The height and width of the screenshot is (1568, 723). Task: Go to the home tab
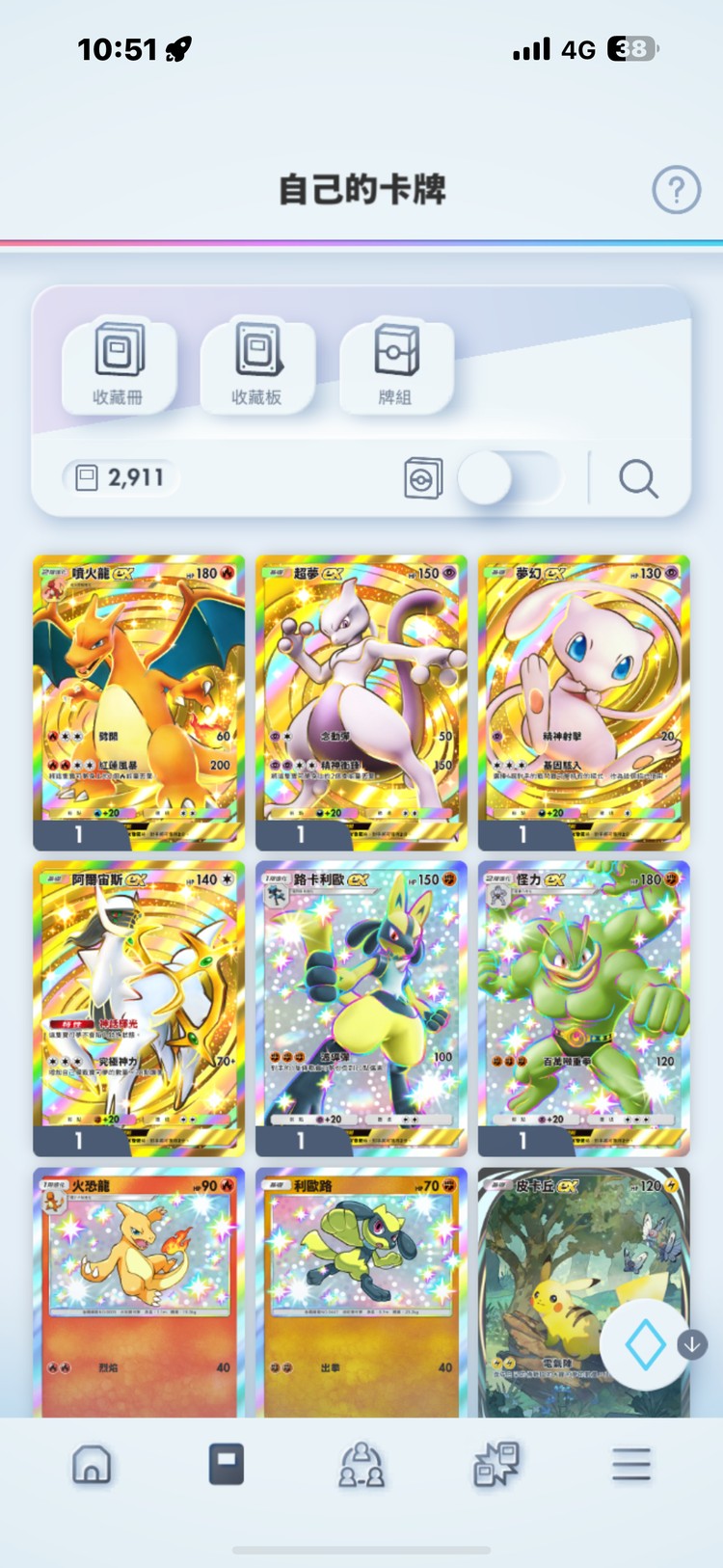tap(92, 1465)
